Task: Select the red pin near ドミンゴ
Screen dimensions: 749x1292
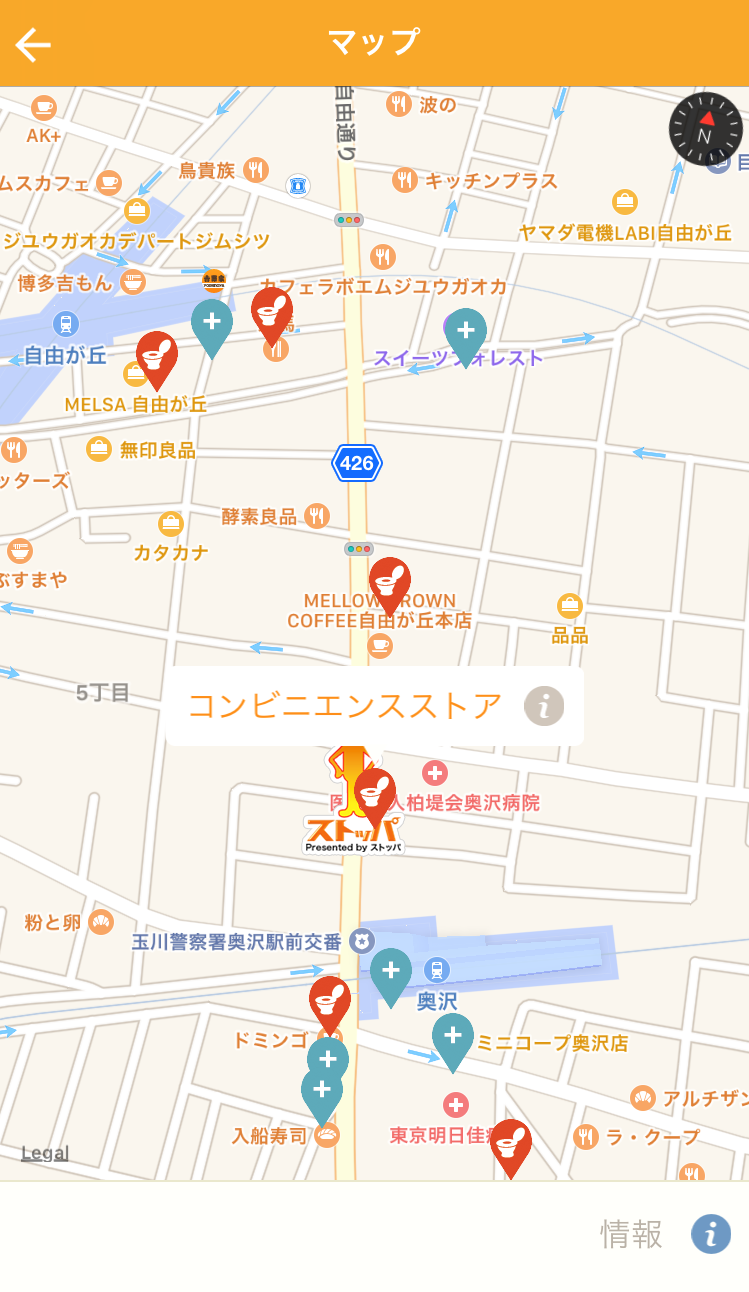Action: pyautogui.click(x=330, y=1001)
